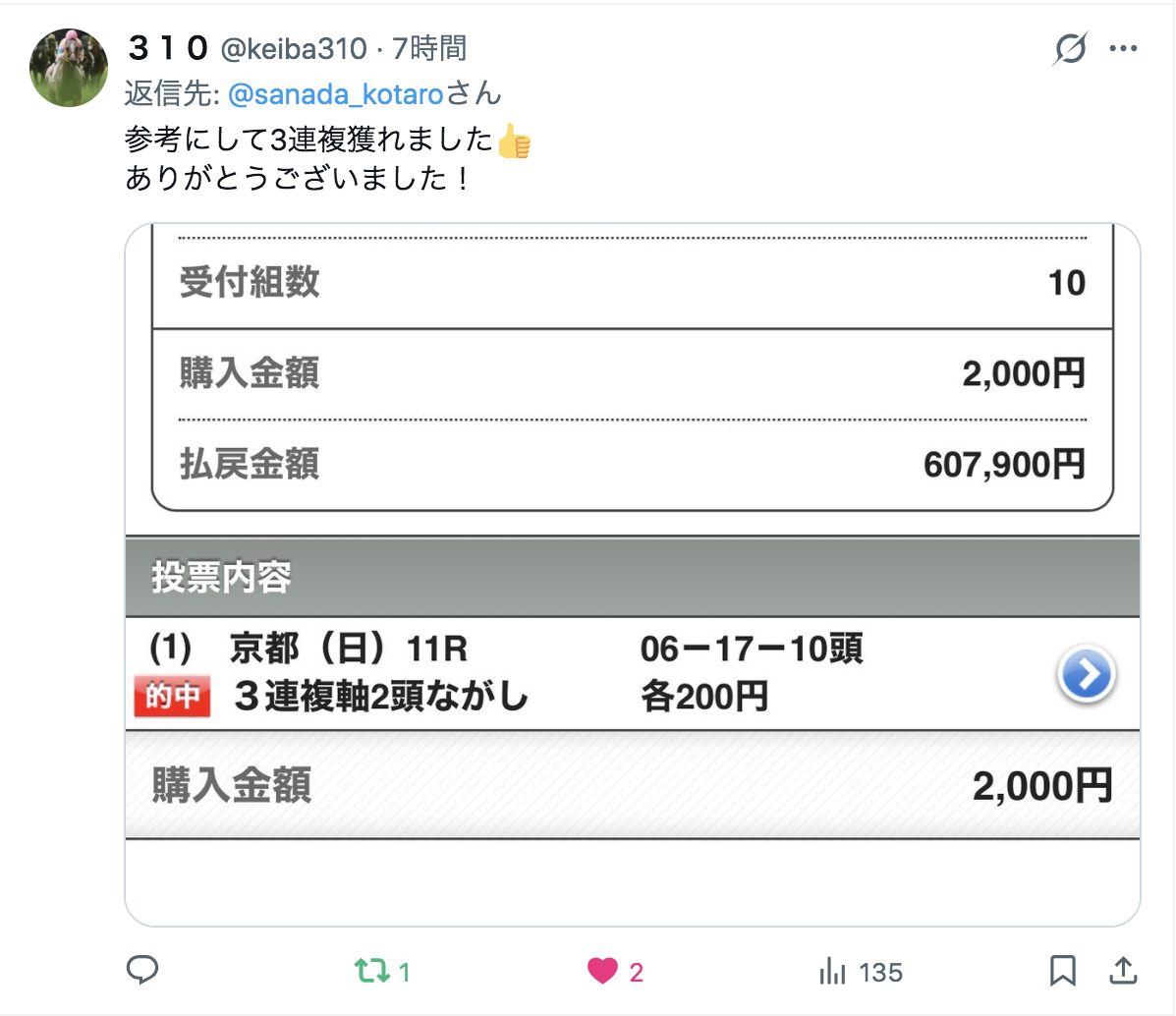This screenshot has height=1016, width=1176.
Task: View the tweet's analytics count
Action: click(861, 972)
